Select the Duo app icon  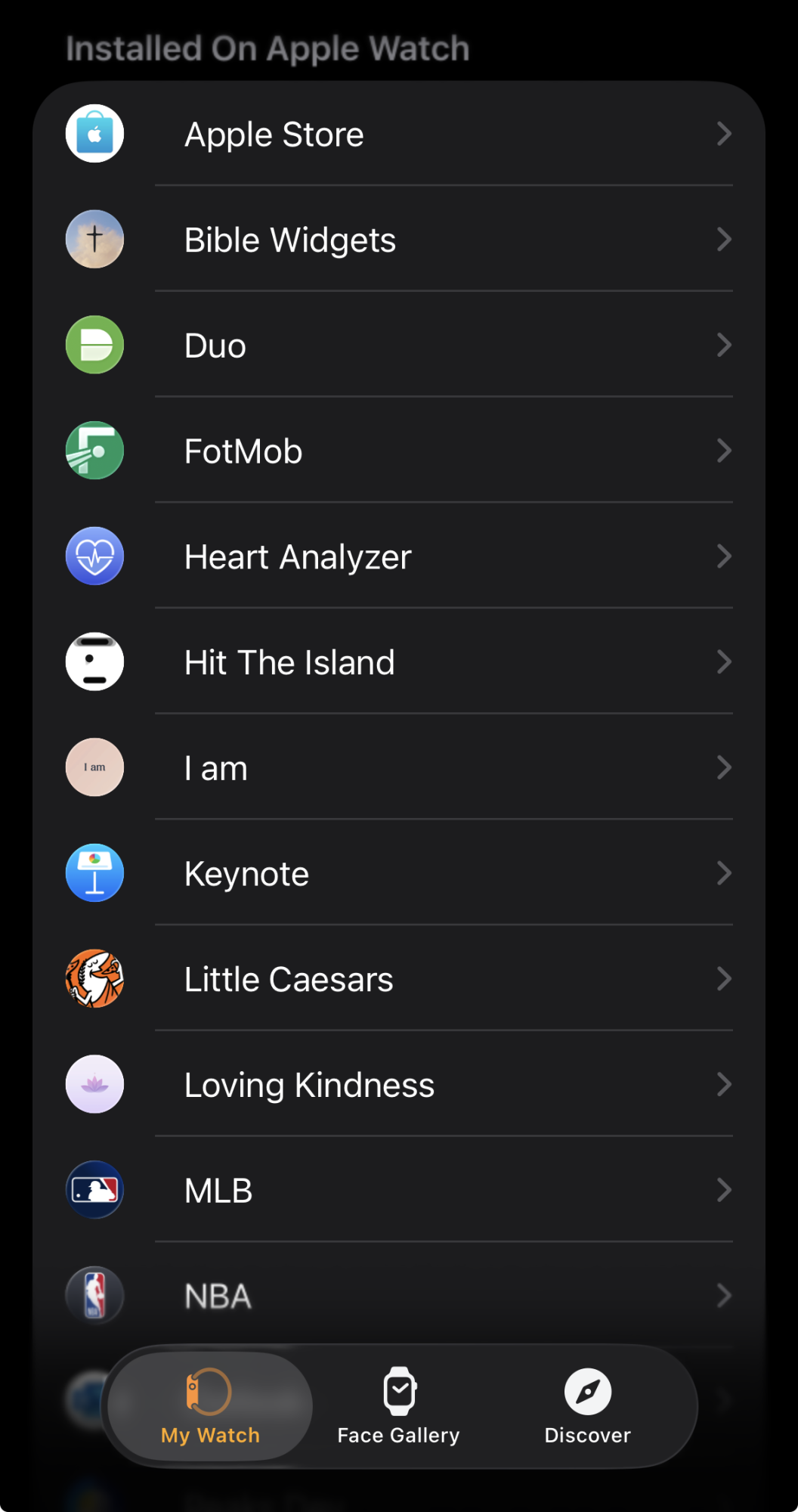click(94, 345)
